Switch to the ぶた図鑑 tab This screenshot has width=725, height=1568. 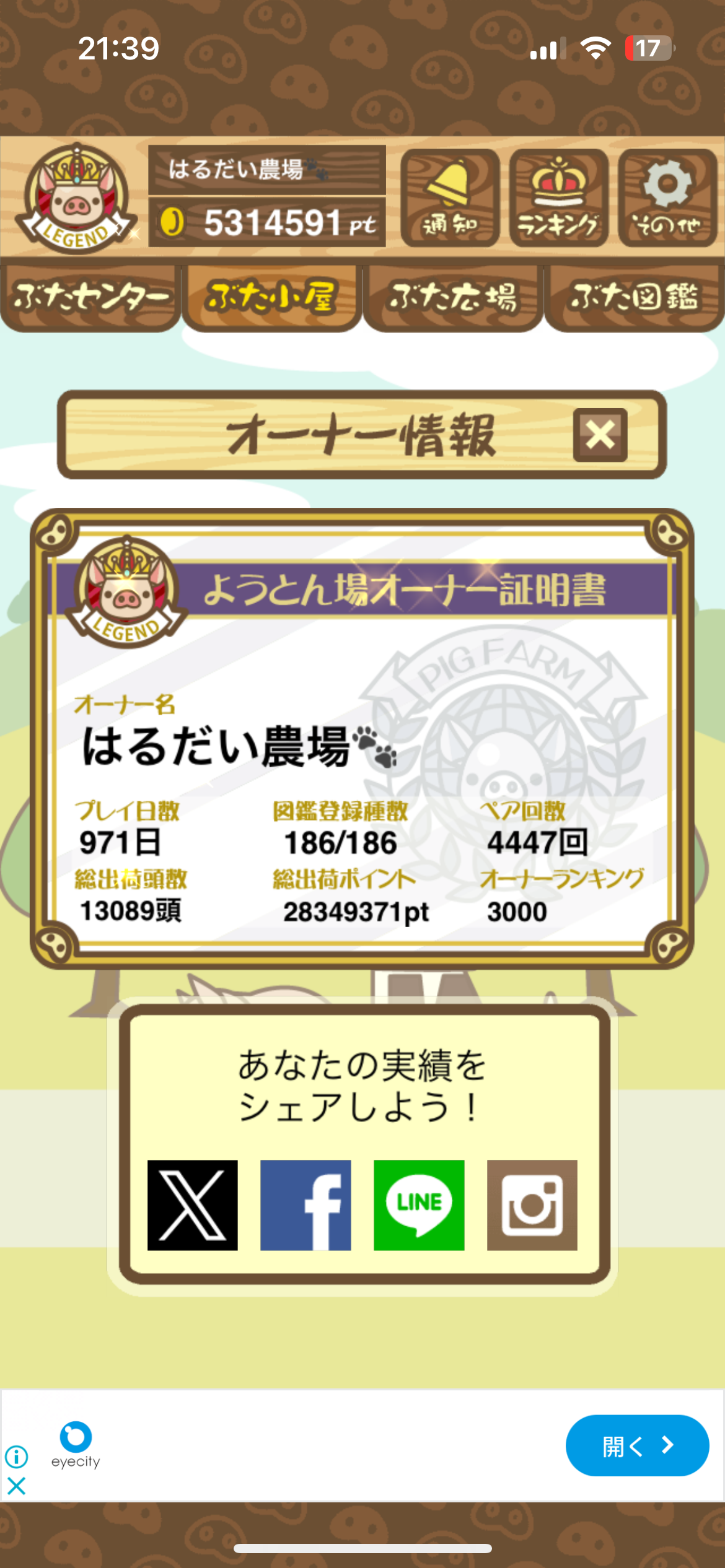click(x=635, y=298)
